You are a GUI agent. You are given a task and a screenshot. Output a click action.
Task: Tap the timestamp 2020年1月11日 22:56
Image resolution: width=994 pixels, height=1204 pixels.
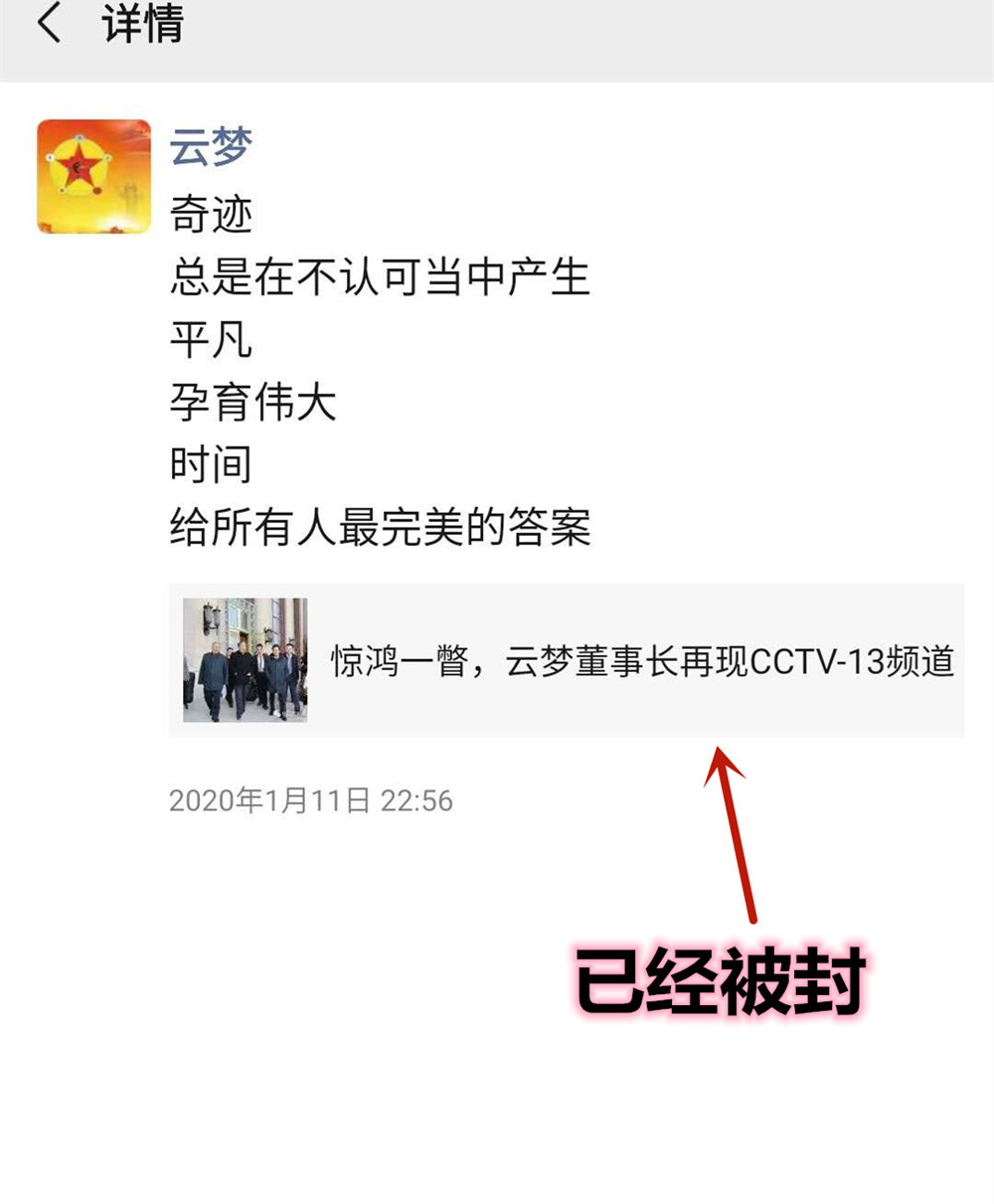coord(309,798)
